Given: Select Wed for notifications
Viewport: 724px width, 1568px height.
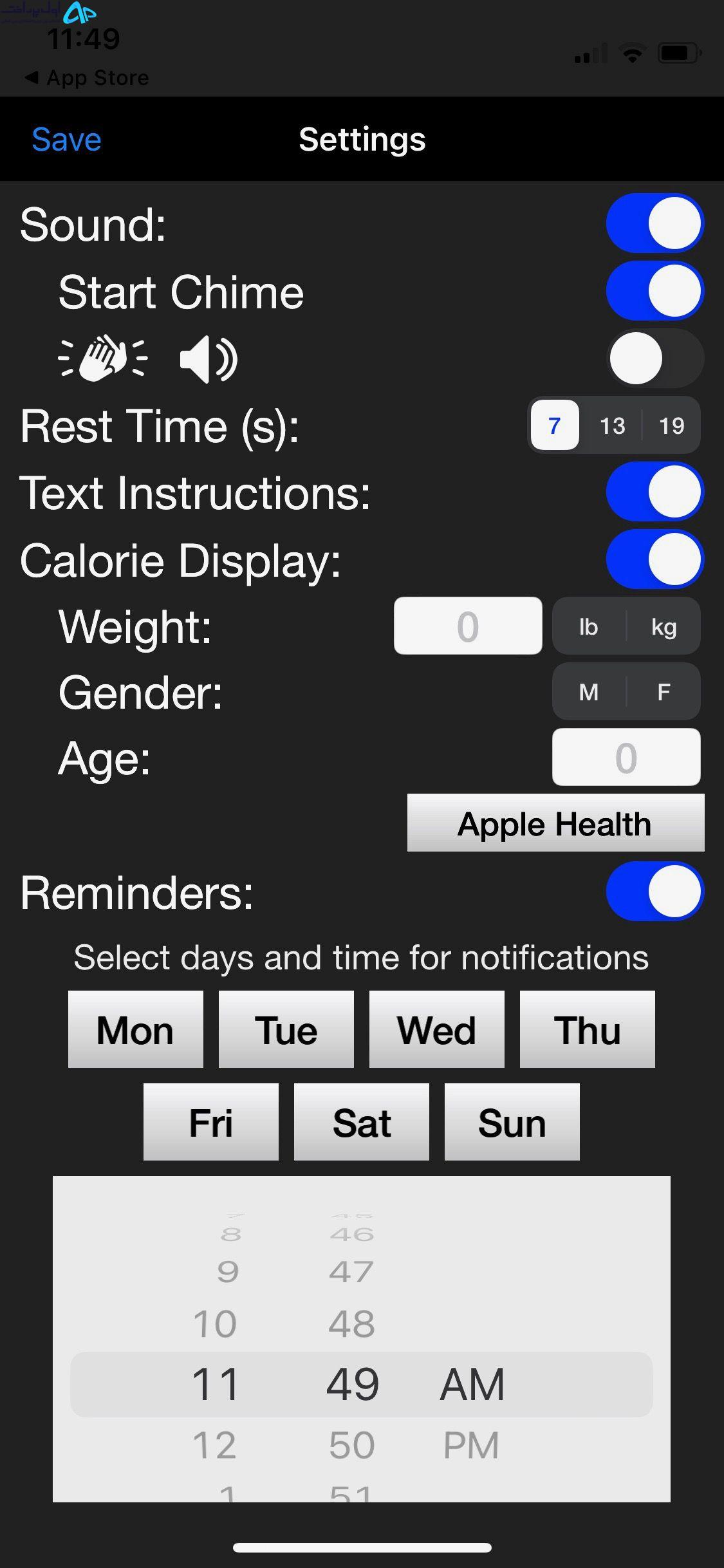Looking at the screenshot, I should tap(437, 1029).
